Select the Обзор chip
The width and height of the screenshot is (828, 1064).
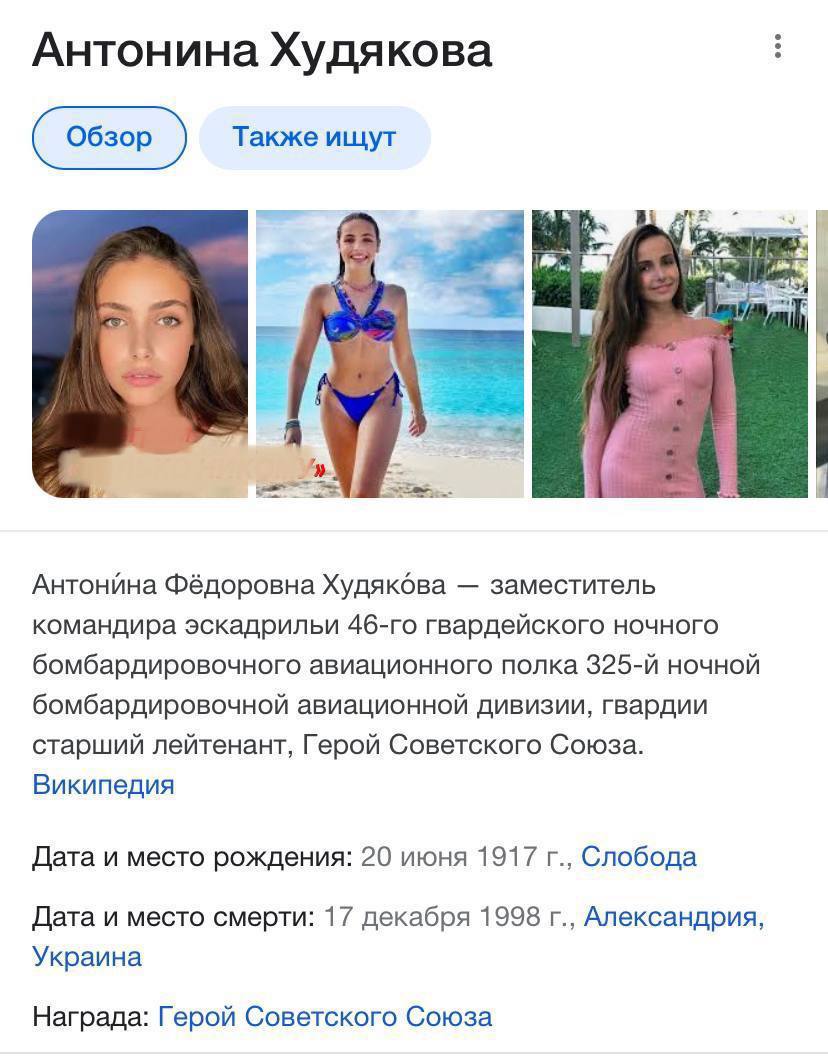109,137
